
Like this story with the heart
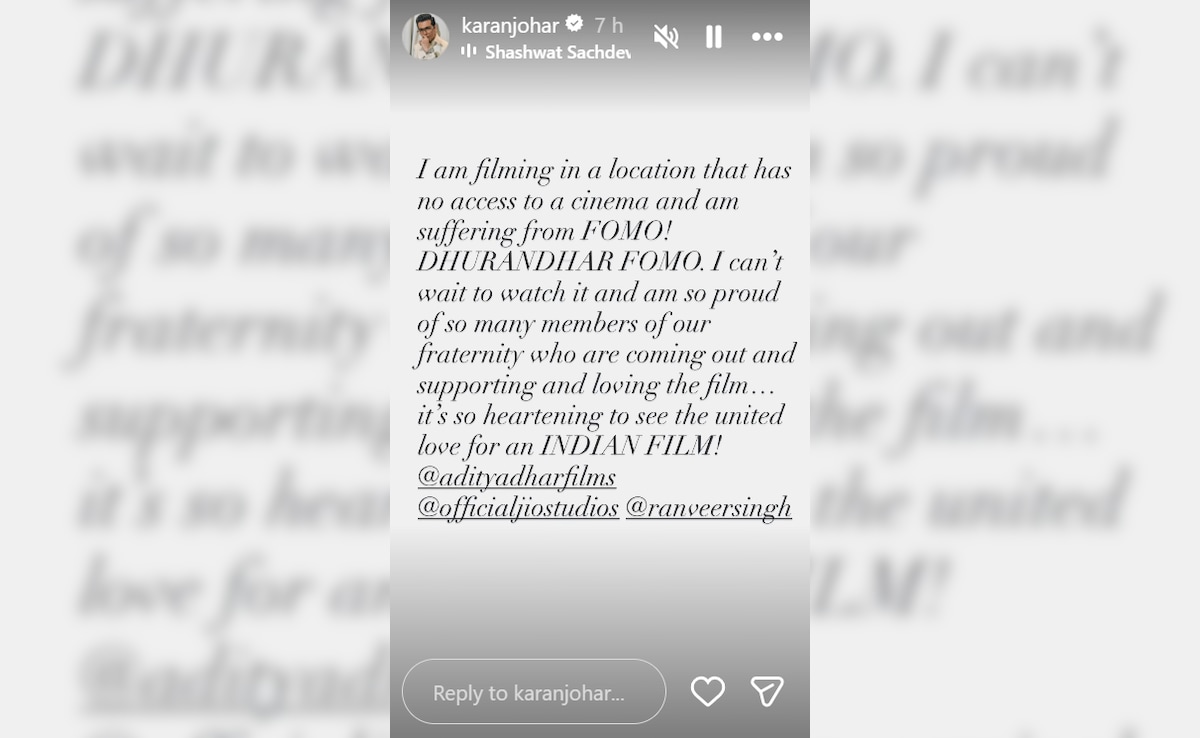coord(707,691)
